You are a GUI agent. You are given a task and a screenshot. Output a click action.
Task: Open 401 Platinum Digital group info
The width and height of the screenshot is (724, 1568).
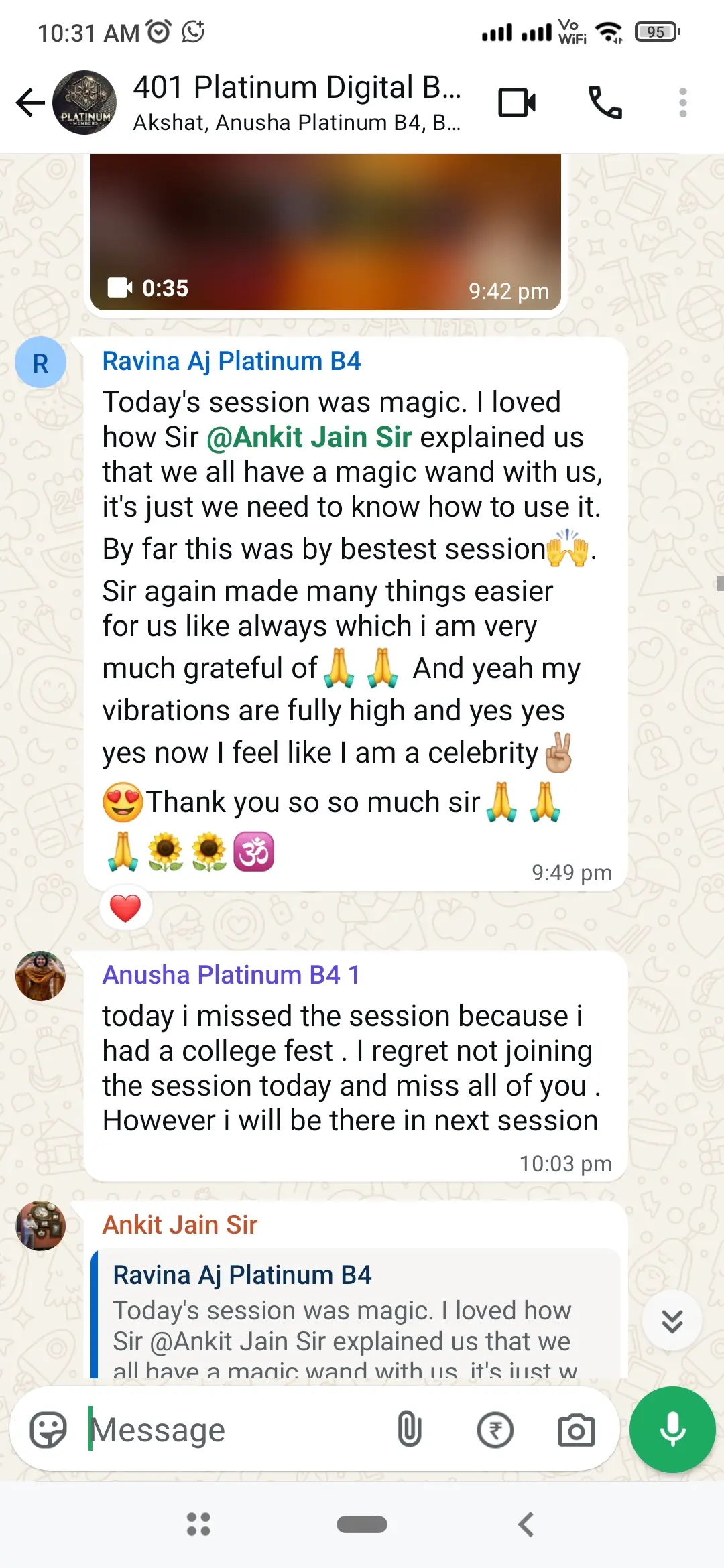pyautogui.click(x=296, y=103)
